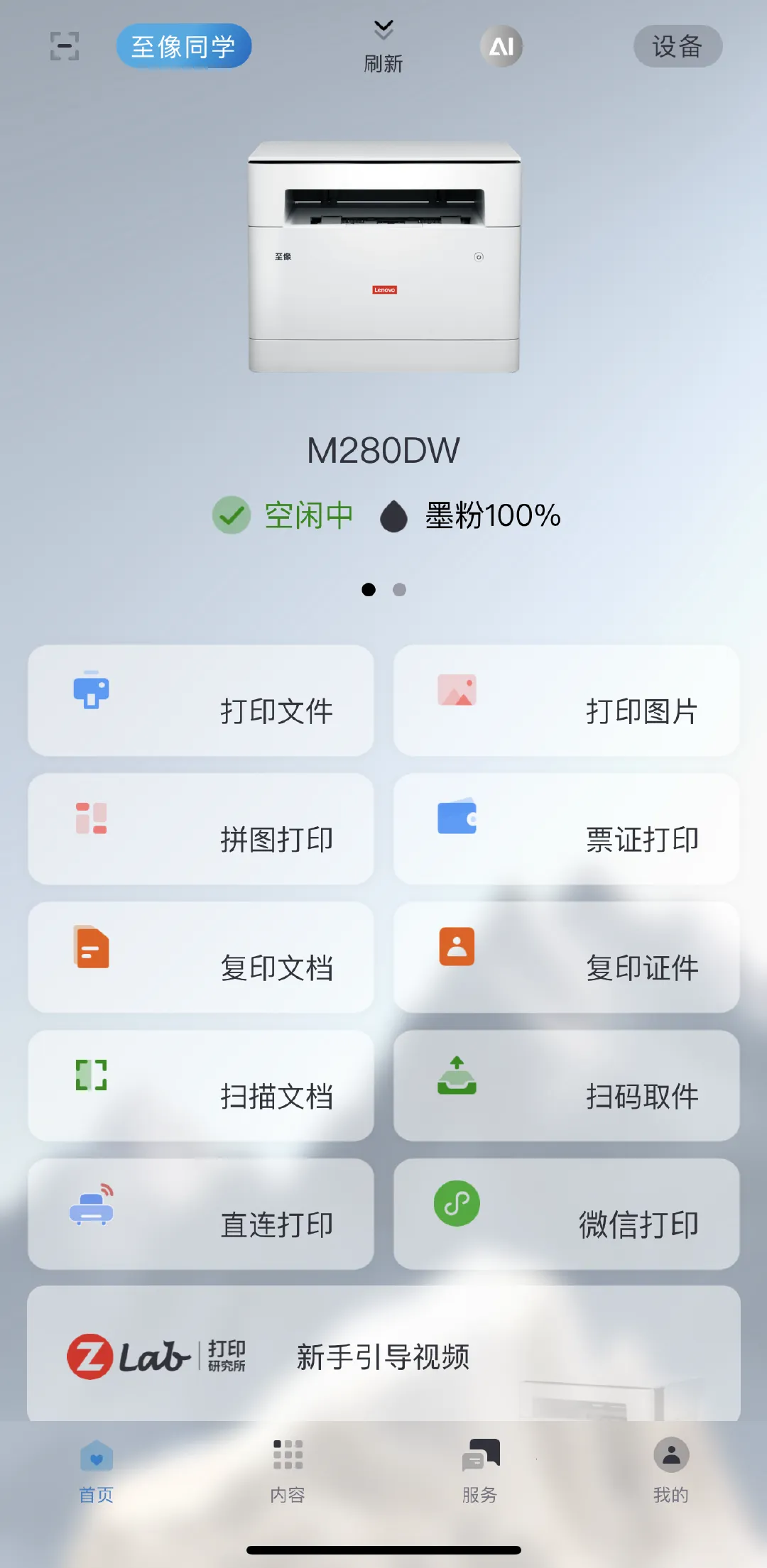
Task: Open 票证打印 ticket printing
Action: coord(566,829)
